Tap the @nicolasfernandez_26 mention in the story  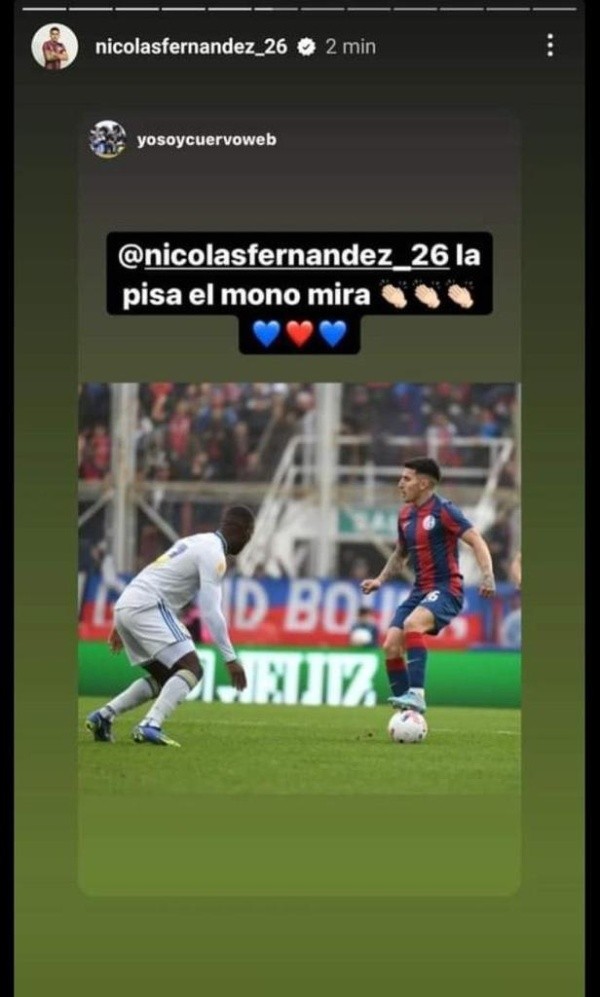tap(282, 255)
